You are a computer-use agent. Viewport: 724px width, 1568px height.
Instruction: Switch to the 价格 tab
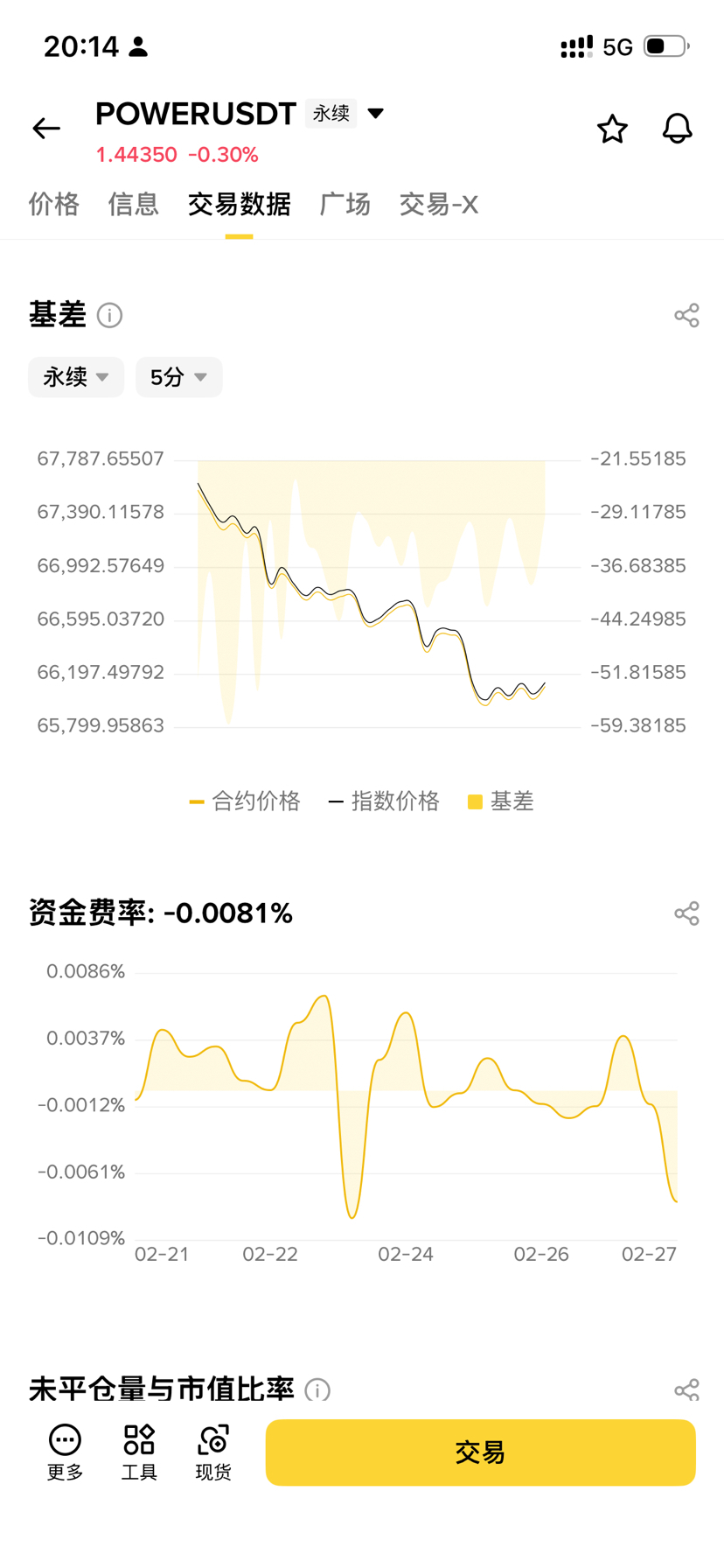[54, 205]
